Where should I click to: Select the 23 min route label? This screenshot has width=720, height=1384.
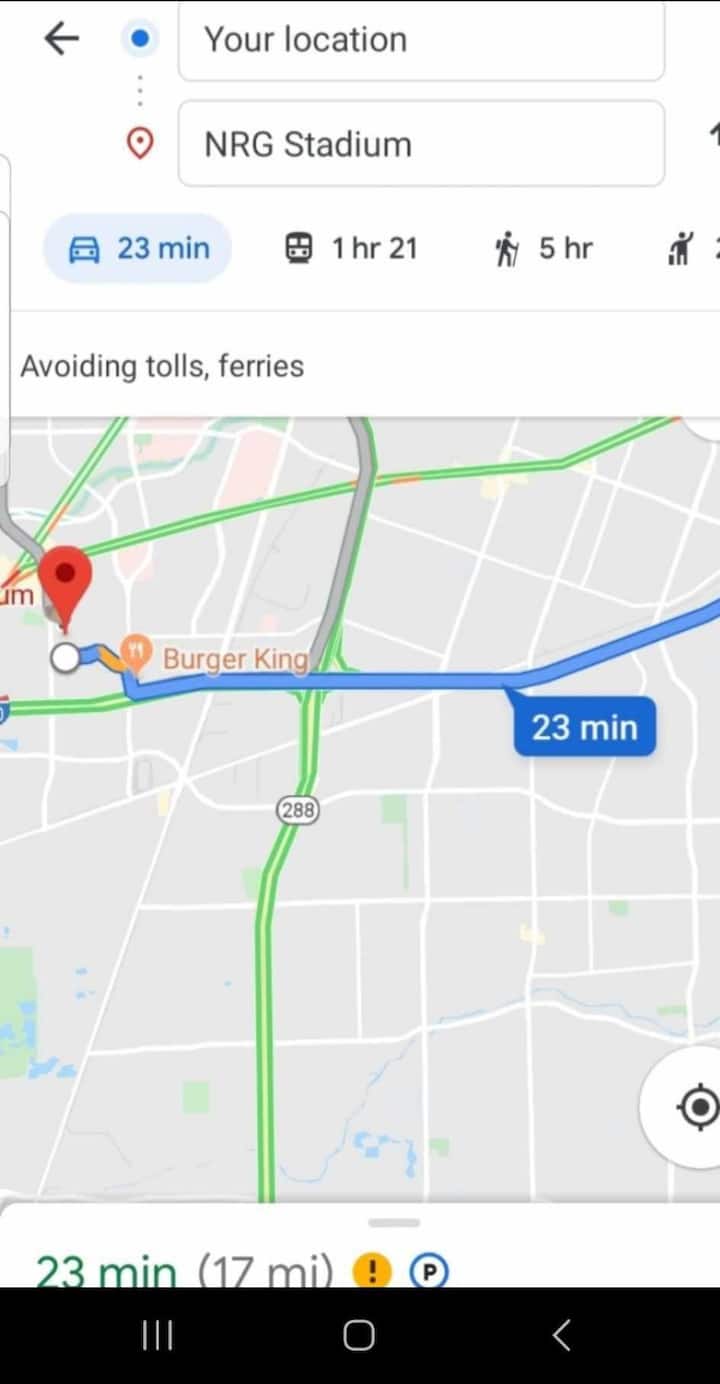(584, 727)
